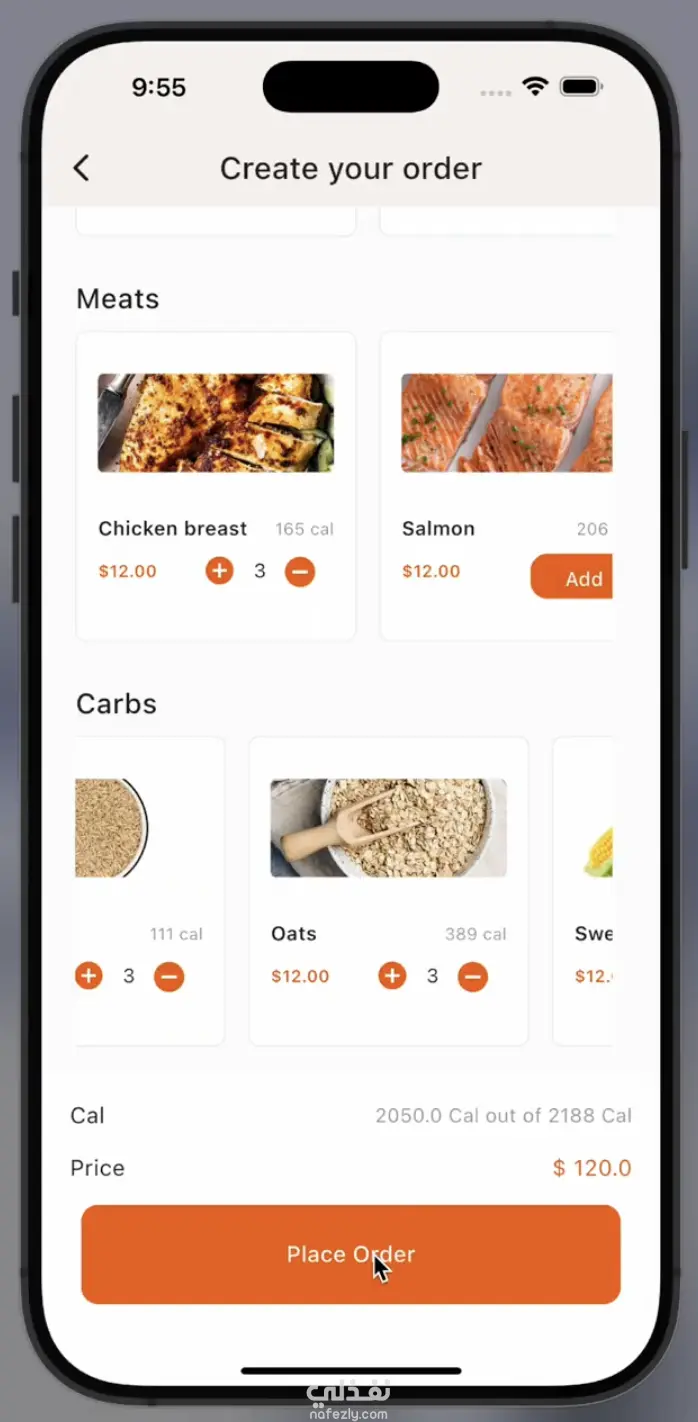
Task: Increase Chicken breast quantity with plus
Action: point(219,571)
